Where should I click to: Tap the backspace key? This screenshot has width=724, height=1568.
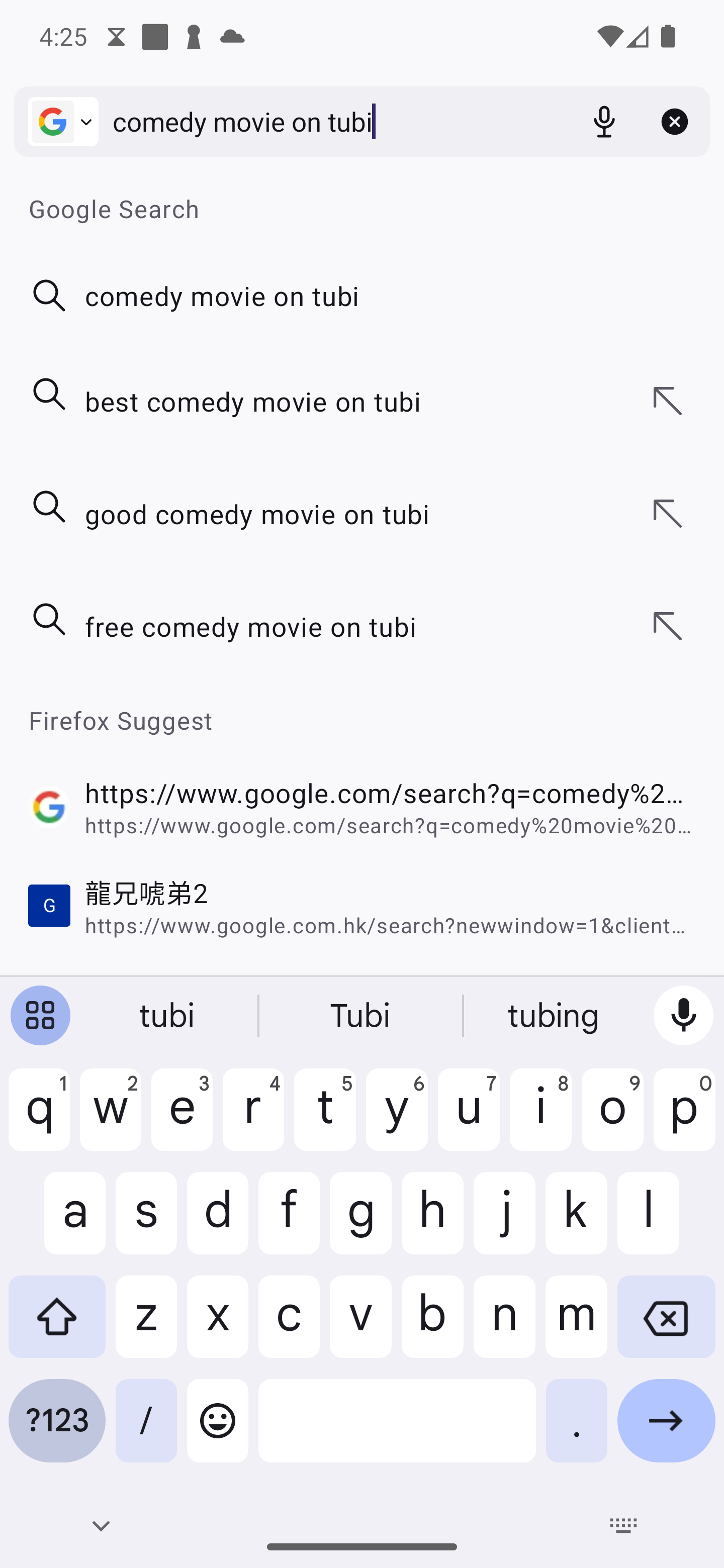[x=666, y=1317]
